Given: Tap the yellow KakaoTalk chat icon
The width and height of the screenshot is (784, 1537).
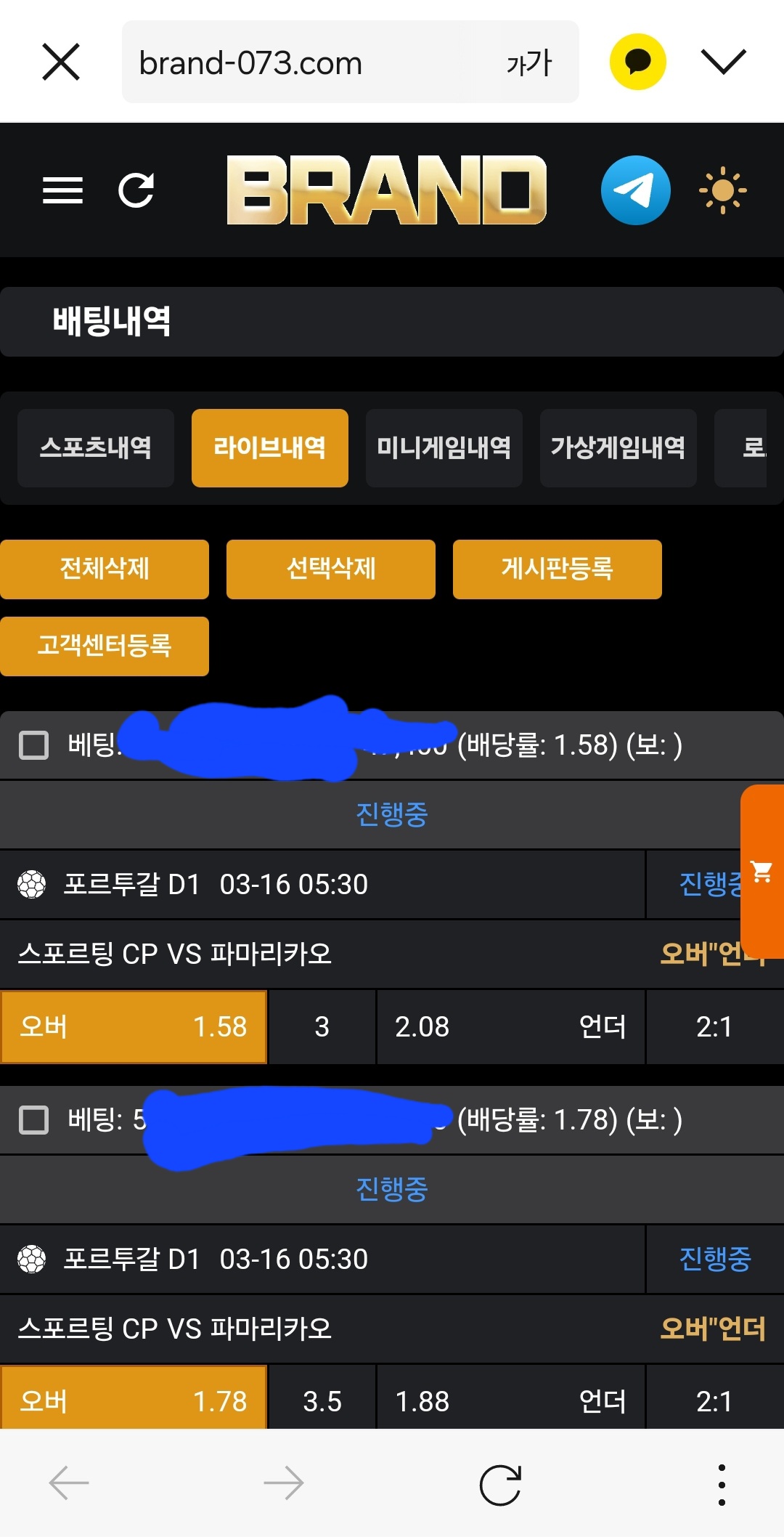Looking at the screenshot, I should click(x=637, y=62).
